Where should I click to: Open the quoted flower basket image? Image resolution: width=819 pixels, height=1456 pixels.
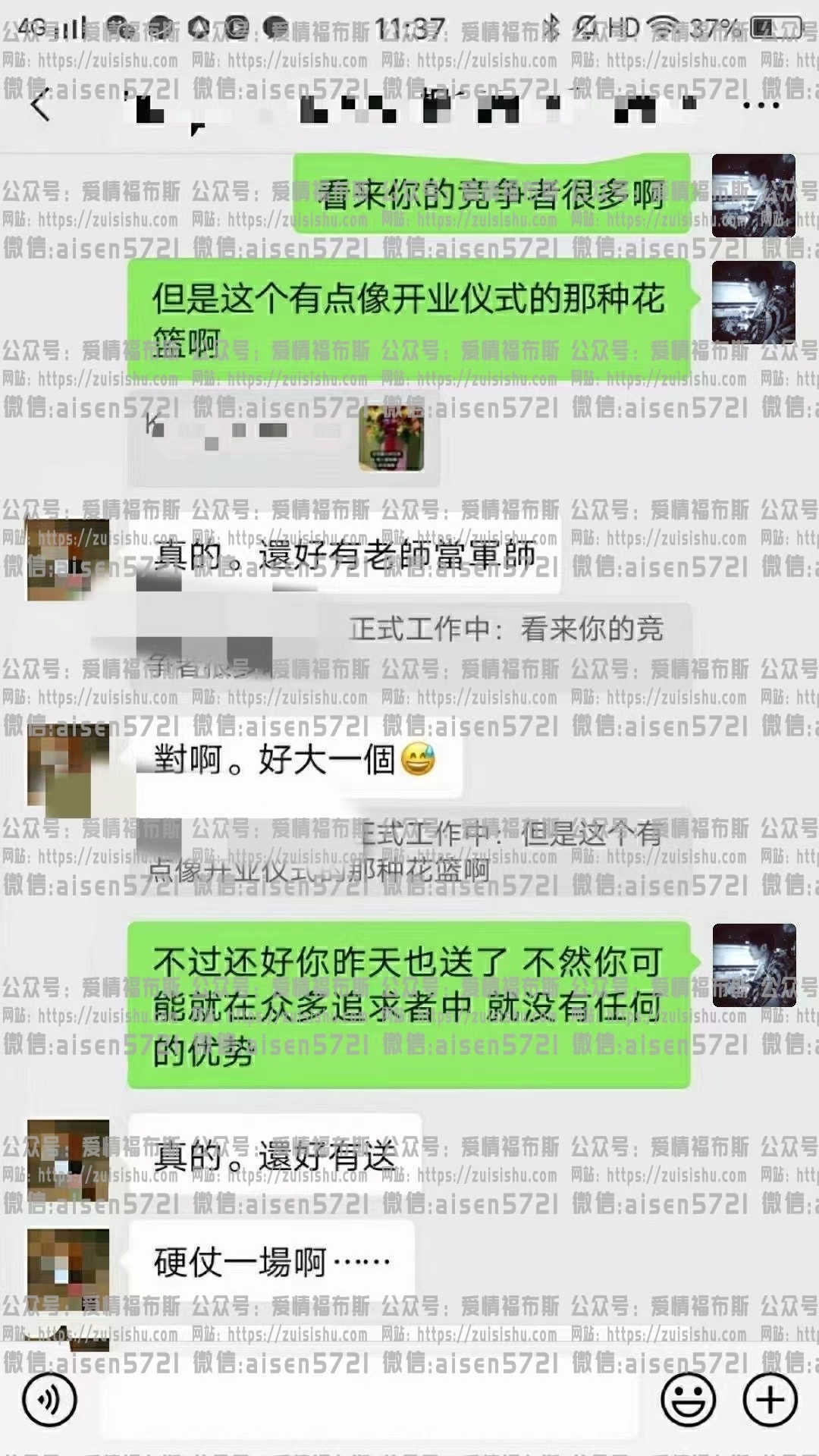point(391,438)
